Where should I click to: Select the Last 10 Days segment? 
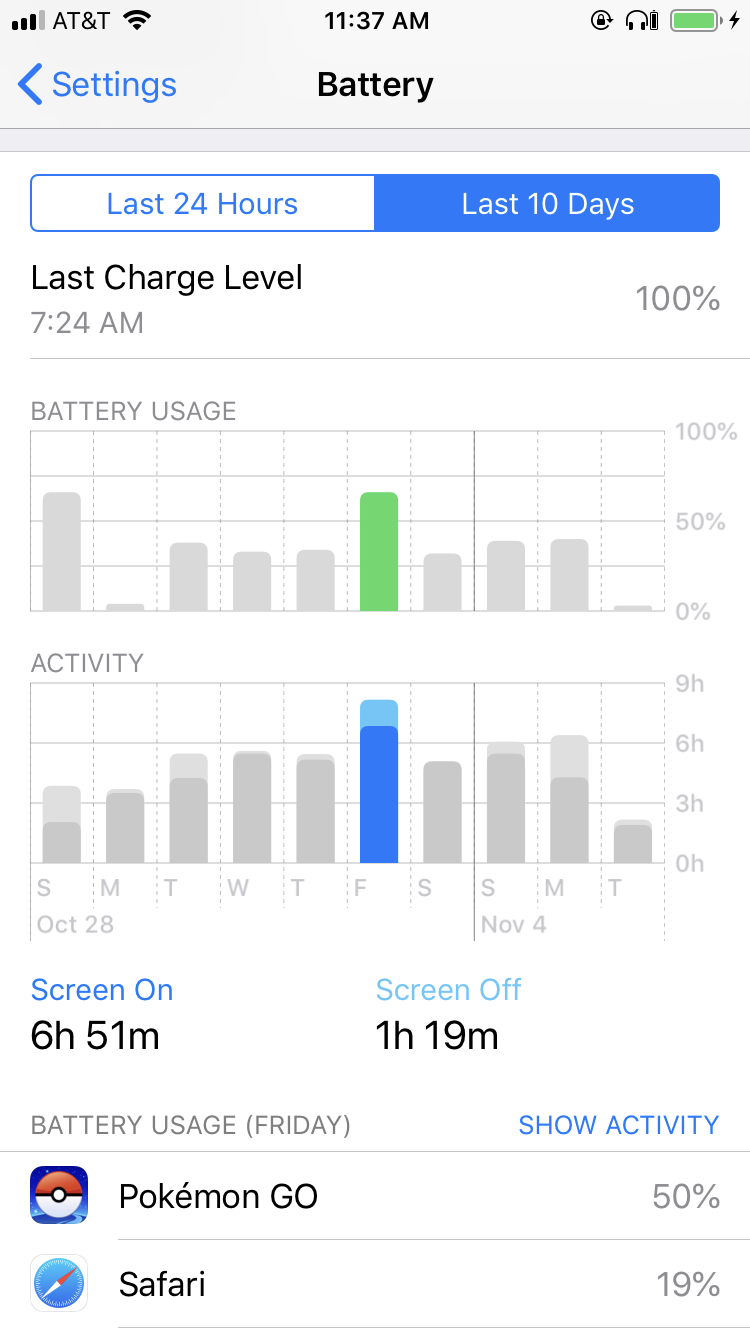[x=547, y=204]
